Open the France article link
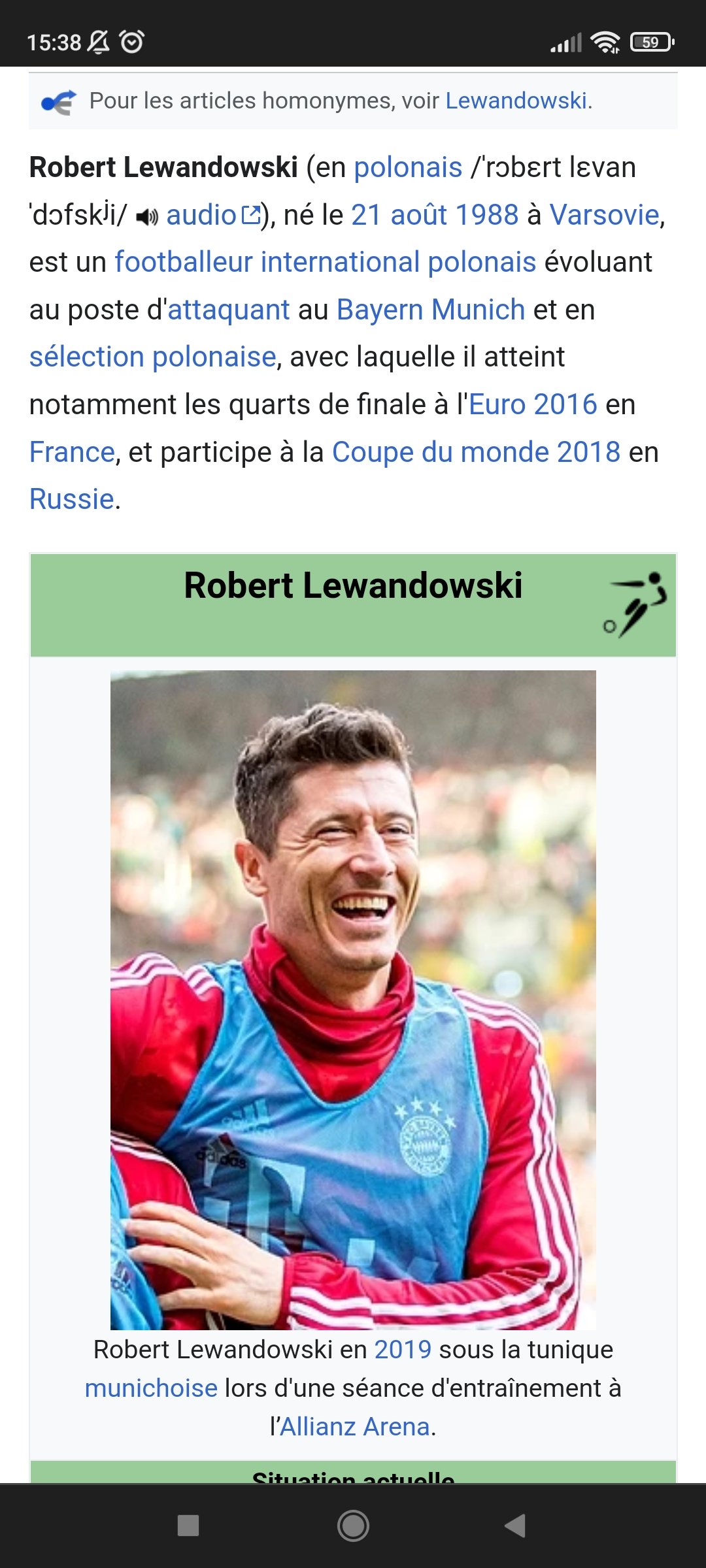The width and height of the screenshot is (706, 1568). click(x=72, y=452)
